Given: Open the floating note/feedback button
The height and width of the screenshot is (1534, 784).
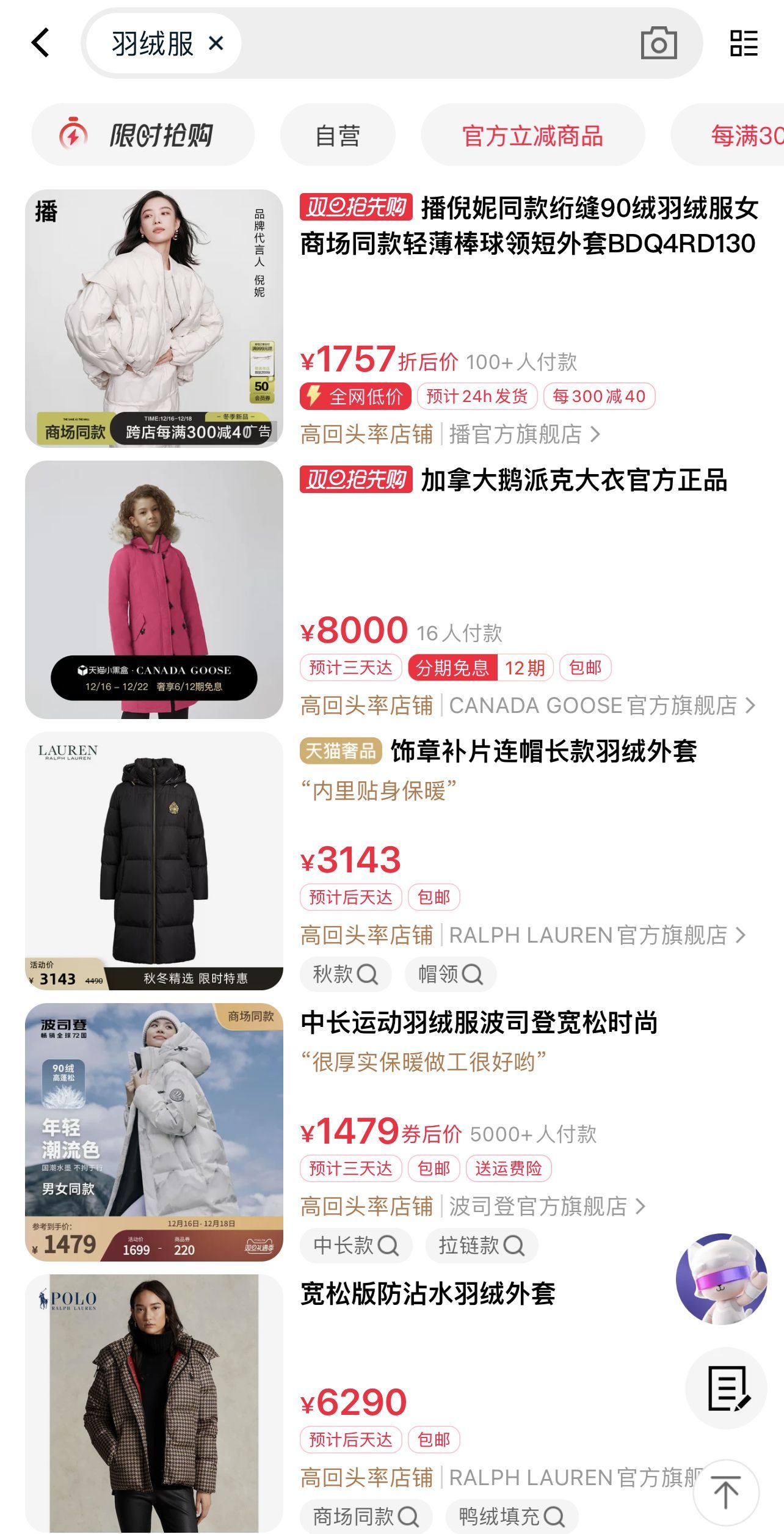Looking at the screenshot, I should pyautogui.click(x=727, y=1389).
